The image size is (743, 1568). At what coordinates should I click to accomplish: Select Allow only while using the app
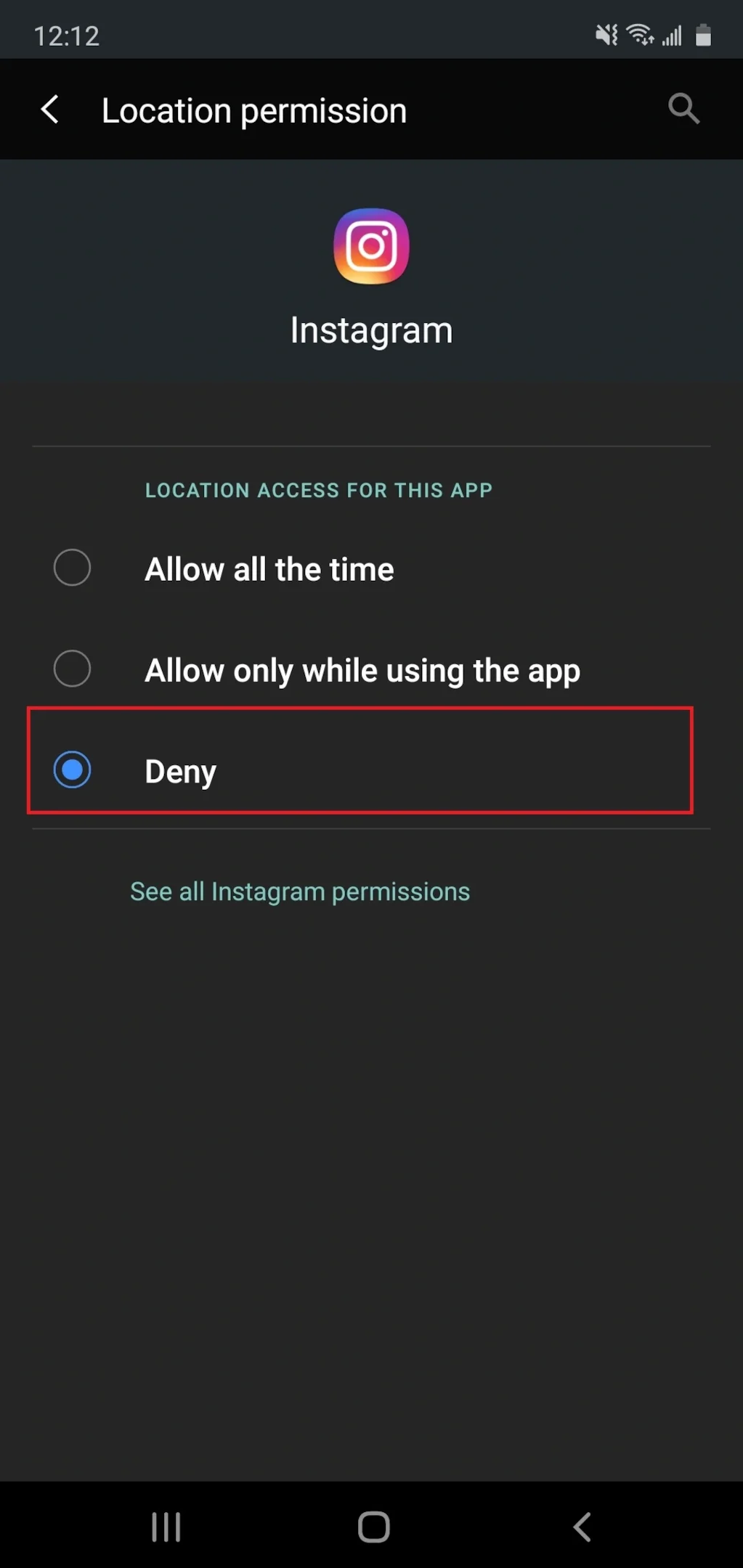click(x=362, y=669)
